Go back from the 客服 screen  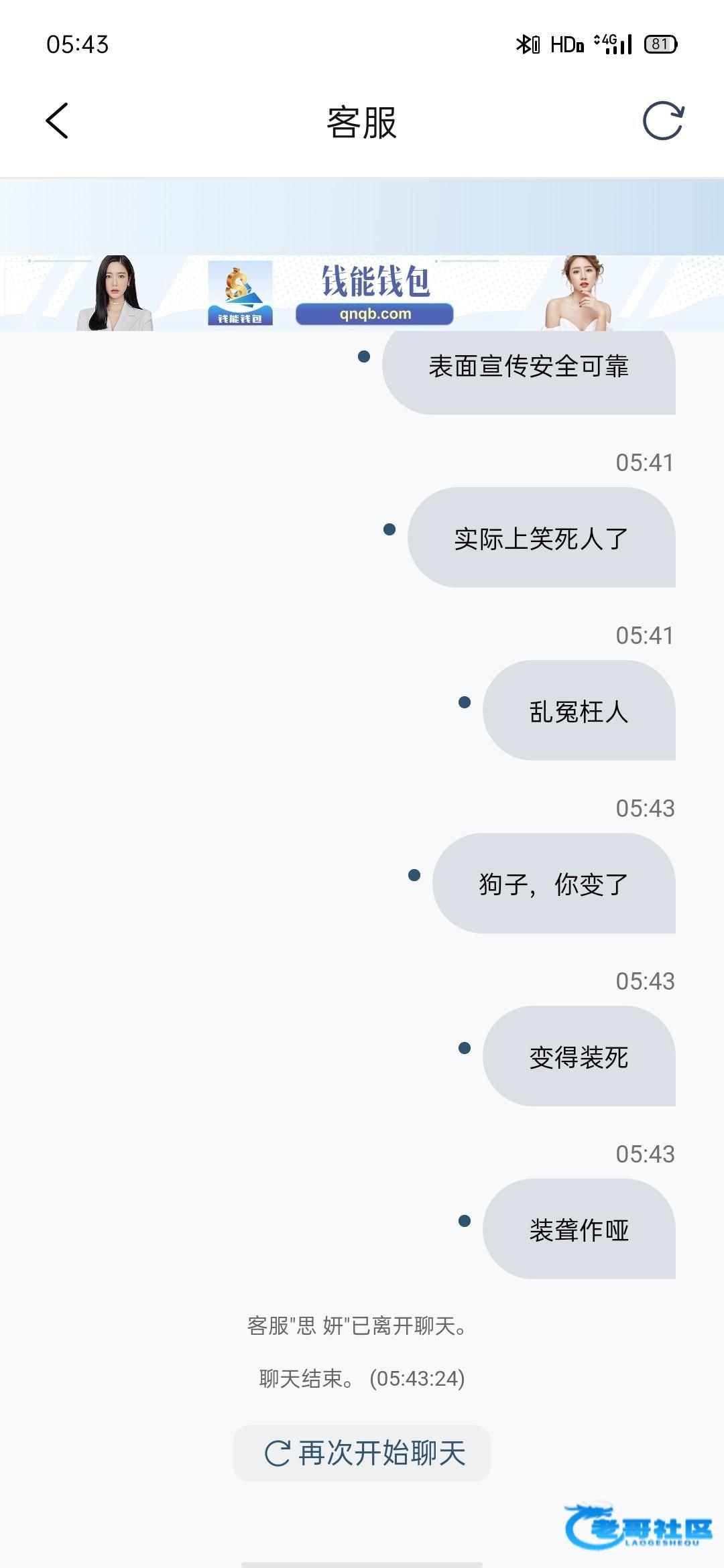tap(58, 121)
